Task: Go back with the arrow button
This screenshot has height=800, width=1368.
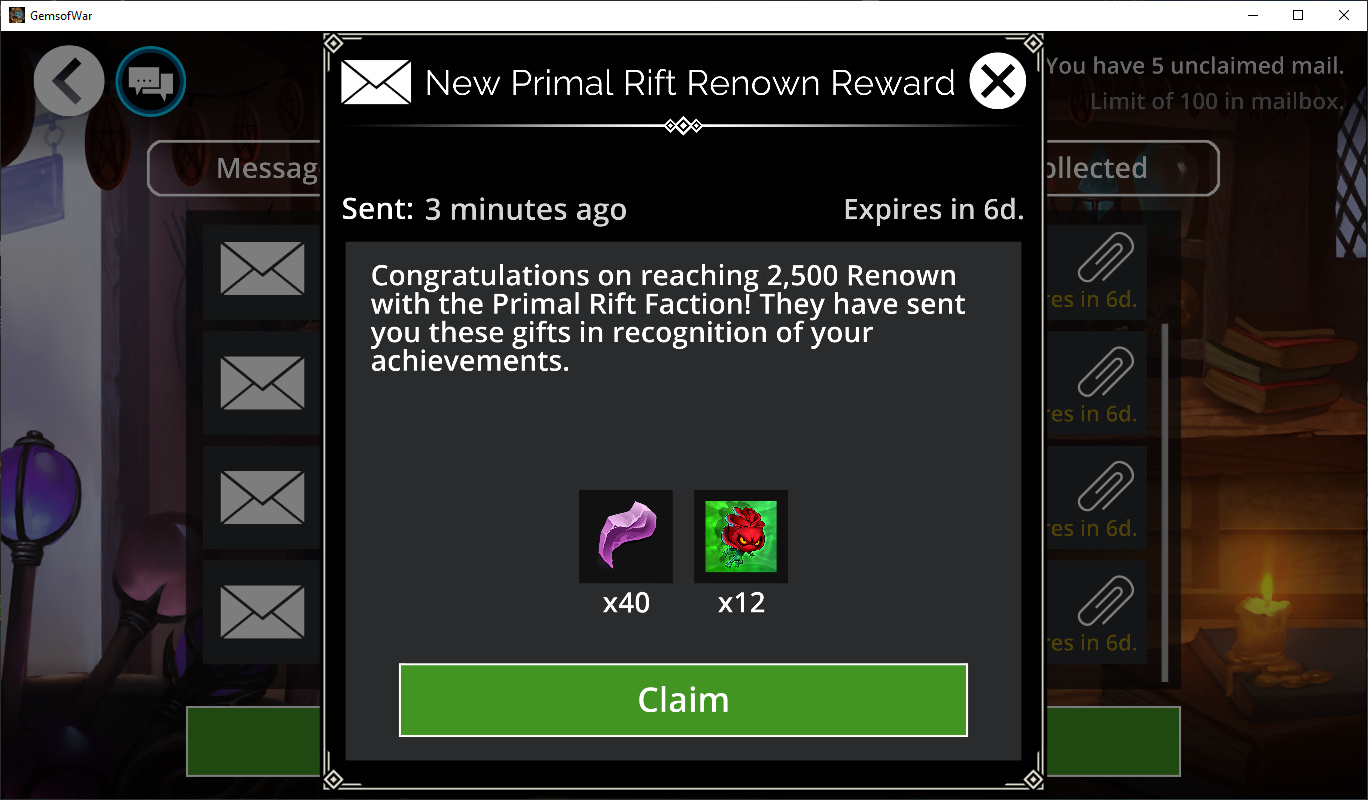Action: tap(69, 81)
